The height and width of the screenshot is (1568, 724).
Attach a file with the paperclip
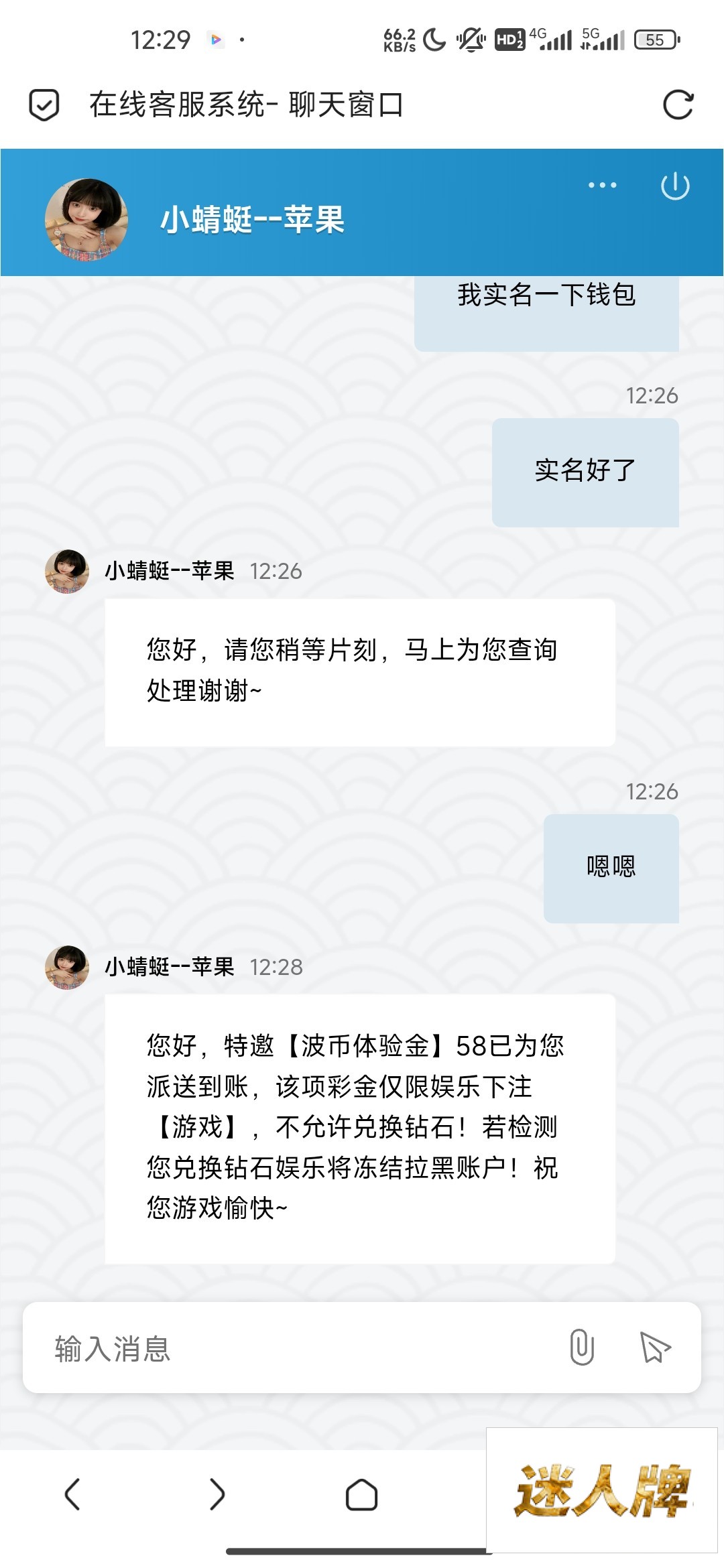coord(581,1347)
